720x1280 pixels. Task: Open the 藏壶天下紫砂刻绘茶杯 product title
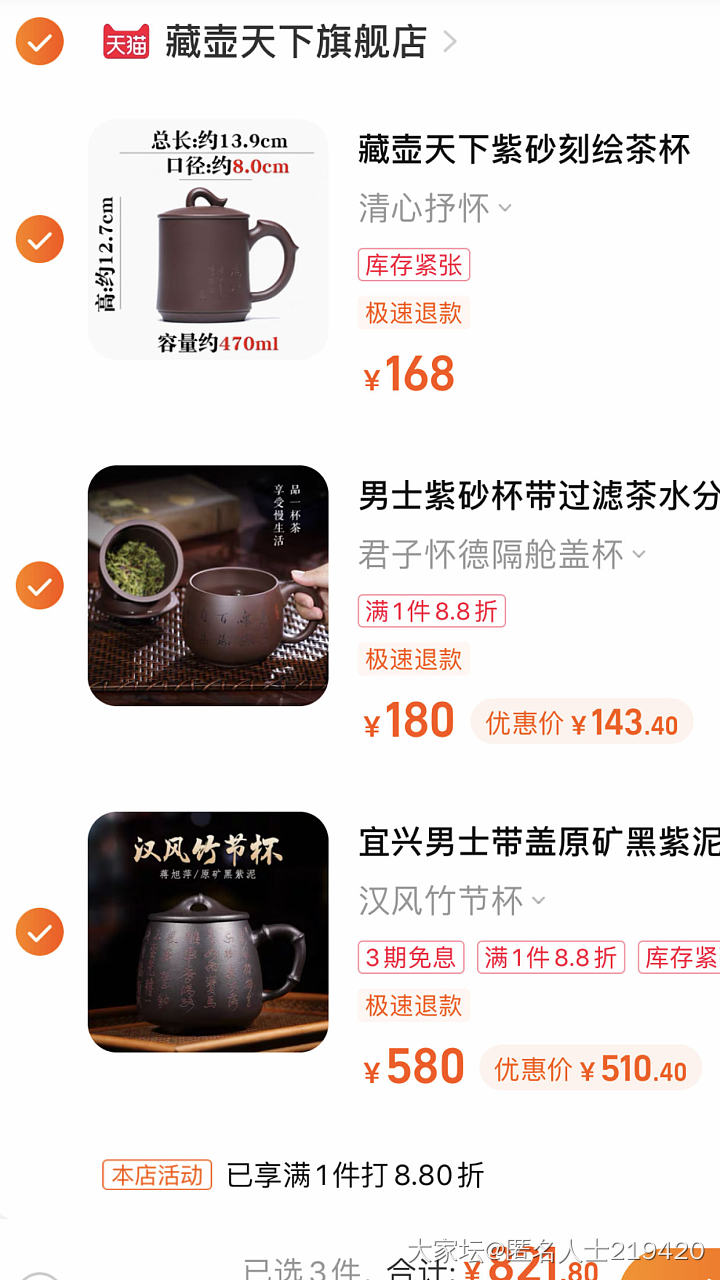click(x=524, y=150)
